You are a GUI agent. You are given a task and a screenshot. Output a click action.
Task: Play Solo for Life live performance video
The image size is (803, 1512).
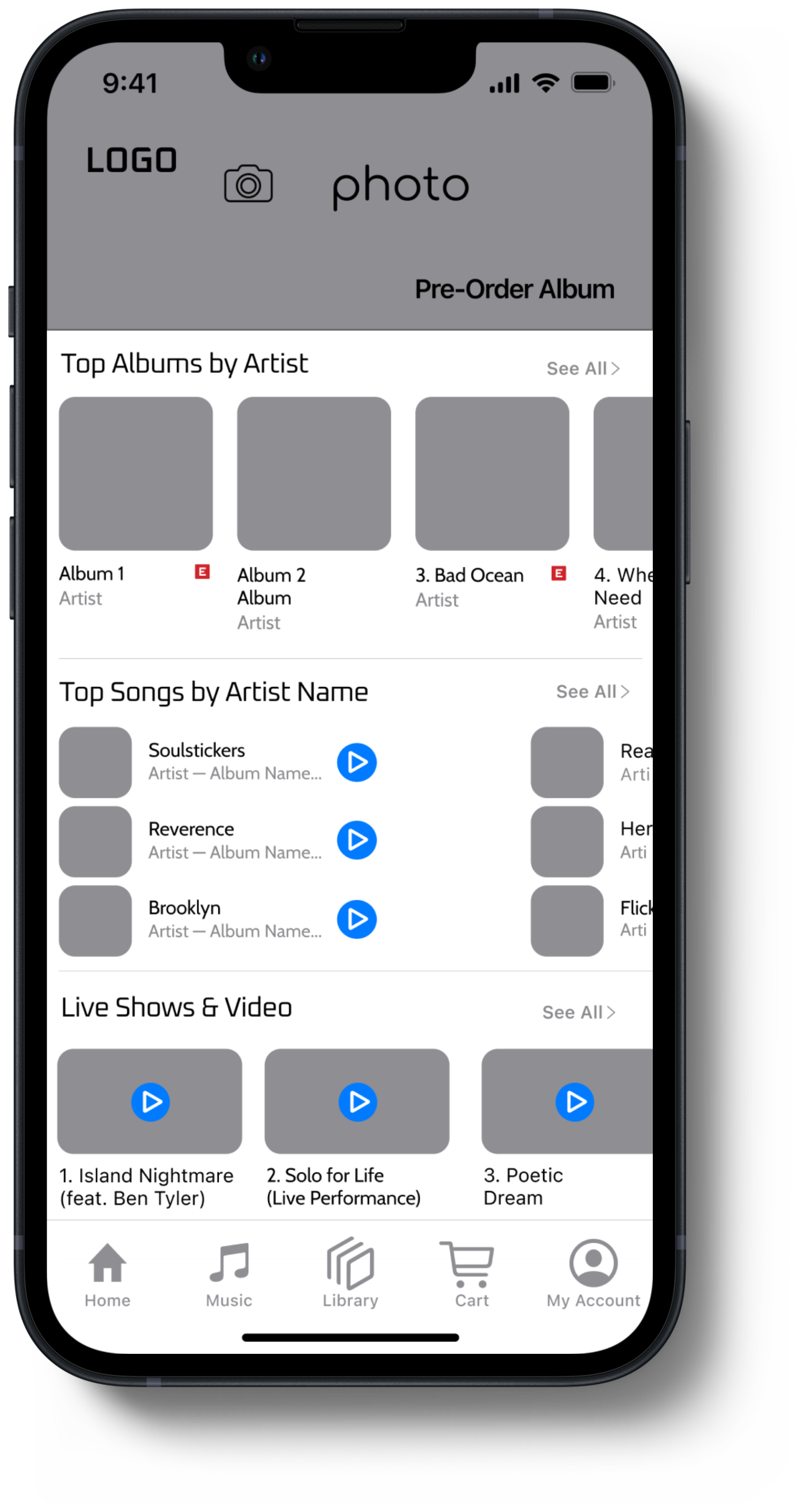[x=357, y=1102]
